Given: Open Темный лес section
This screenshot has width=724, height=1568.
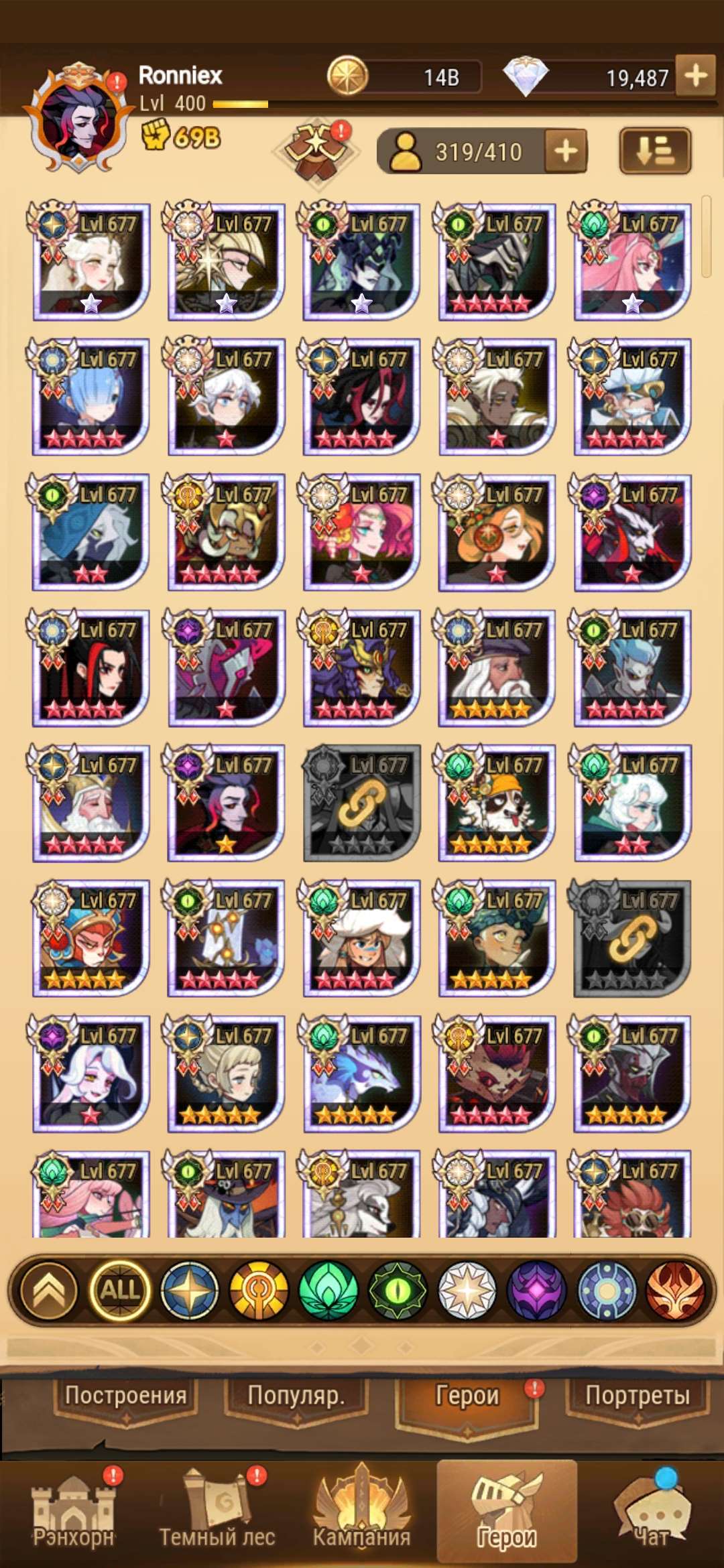Looking at the screenshot, I should point(217,1513).
